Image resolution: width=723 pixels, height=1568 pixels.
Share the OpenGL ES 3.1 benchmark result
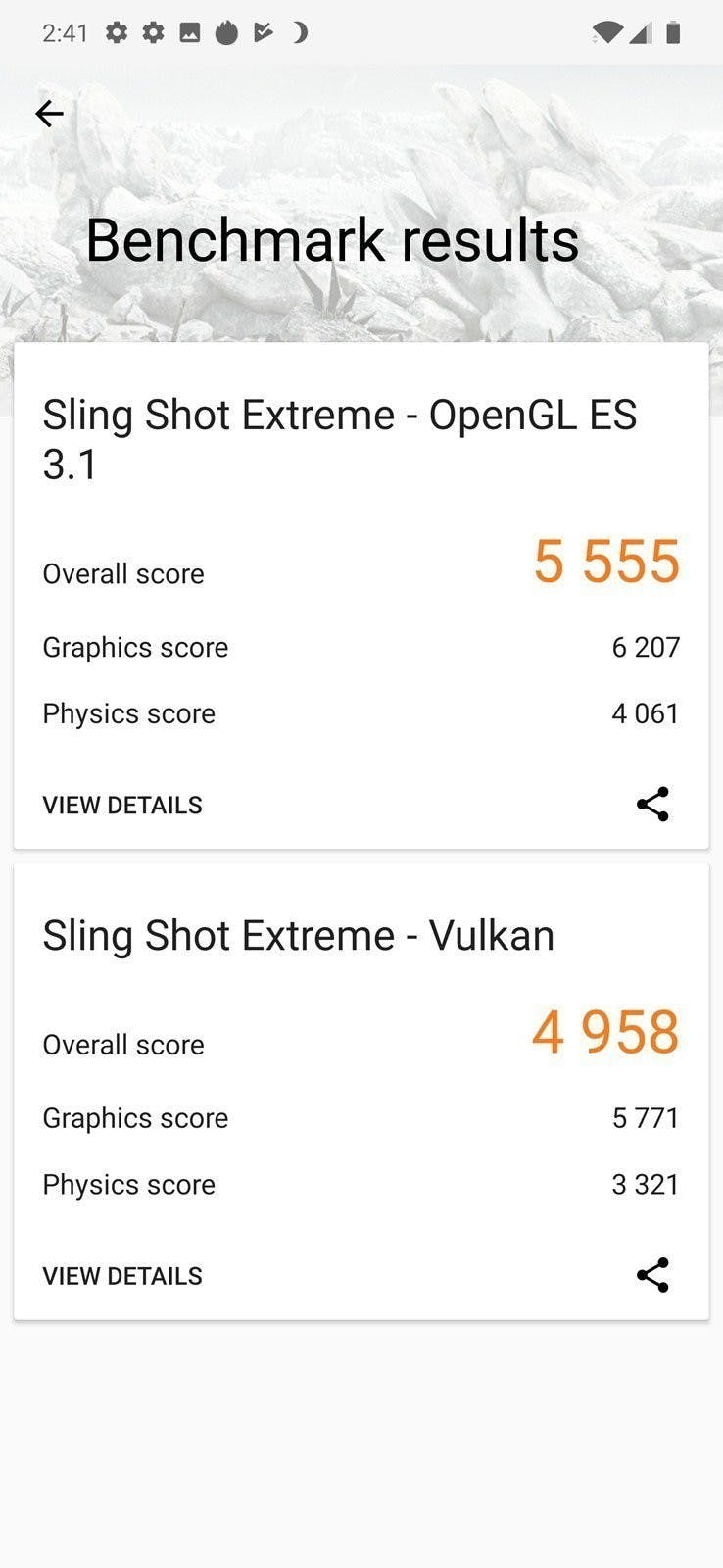(653, 804)
